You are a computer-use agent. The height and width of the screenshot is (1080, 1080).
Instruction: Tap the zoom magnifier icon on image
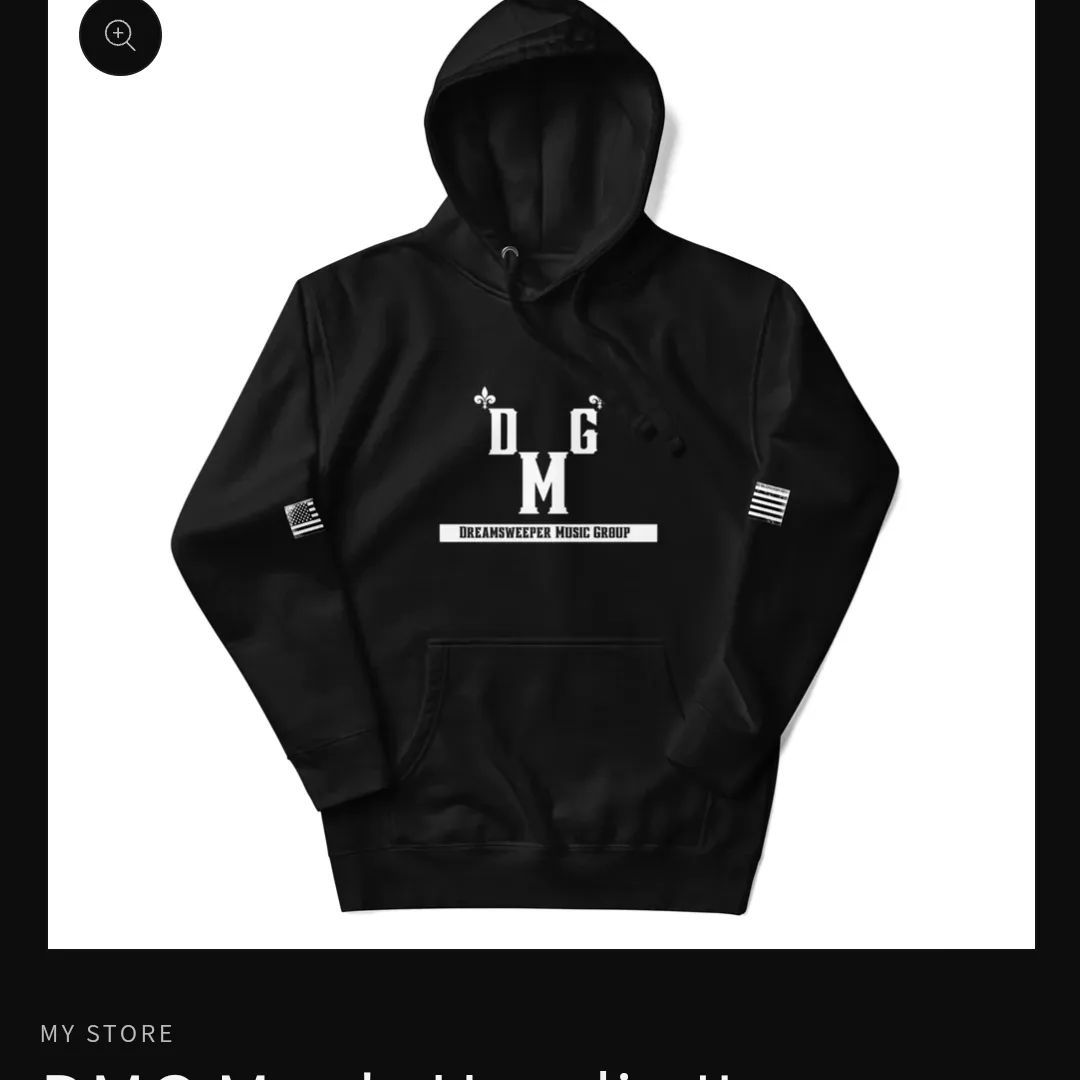coord(120,36)
